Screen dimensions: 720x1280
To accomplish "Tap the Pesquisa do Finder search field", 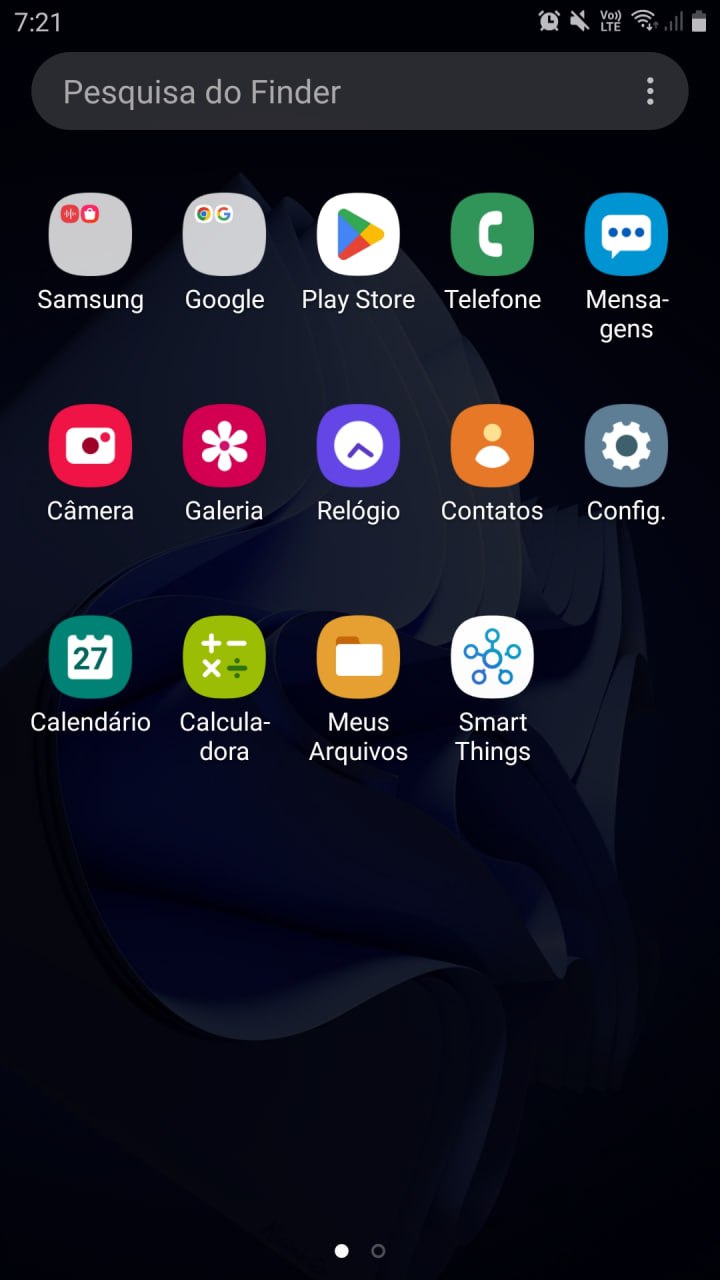I will (x=300, y=91).
